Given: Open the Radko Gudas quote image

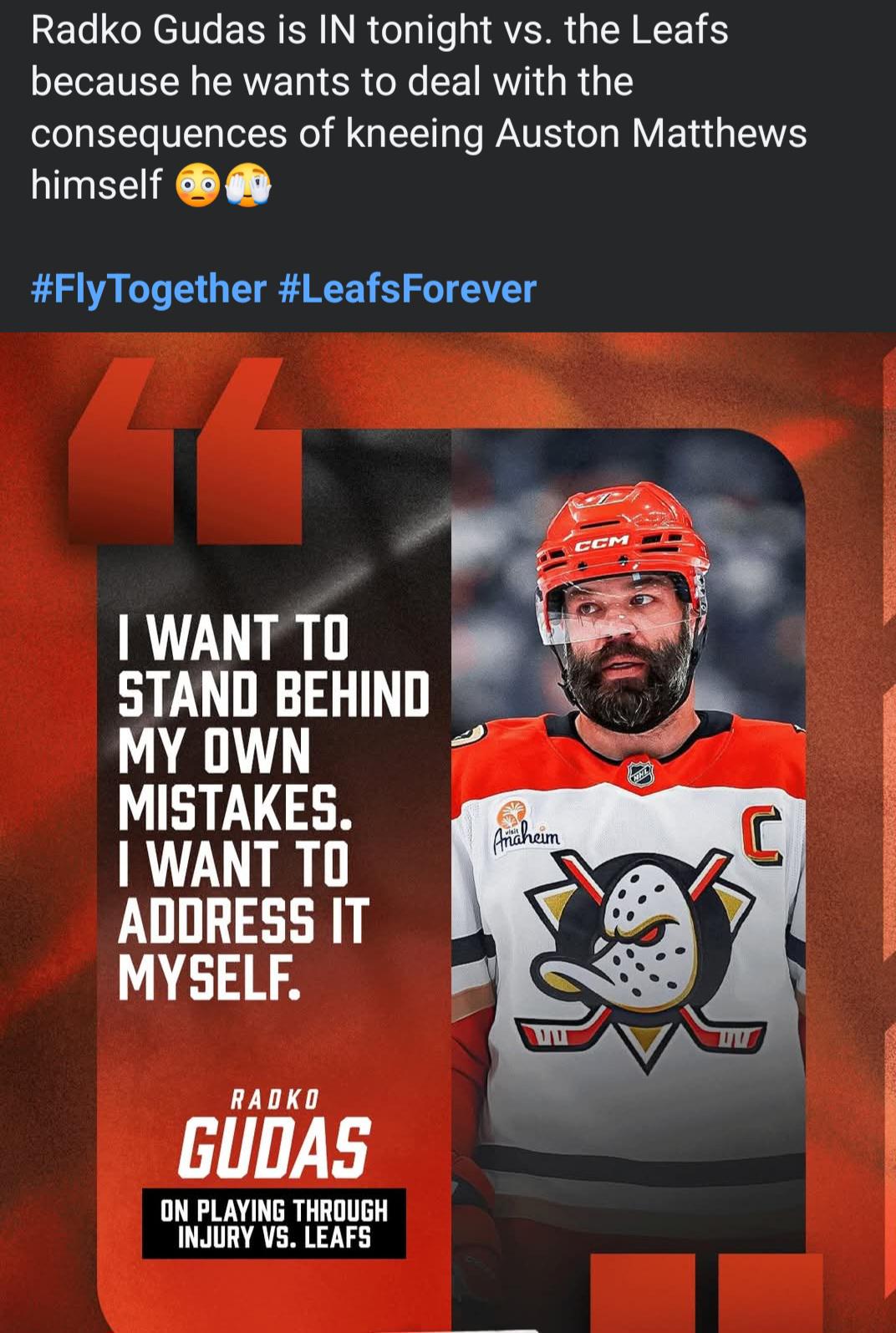Looking at the screenshot, I should pos(448,832).
